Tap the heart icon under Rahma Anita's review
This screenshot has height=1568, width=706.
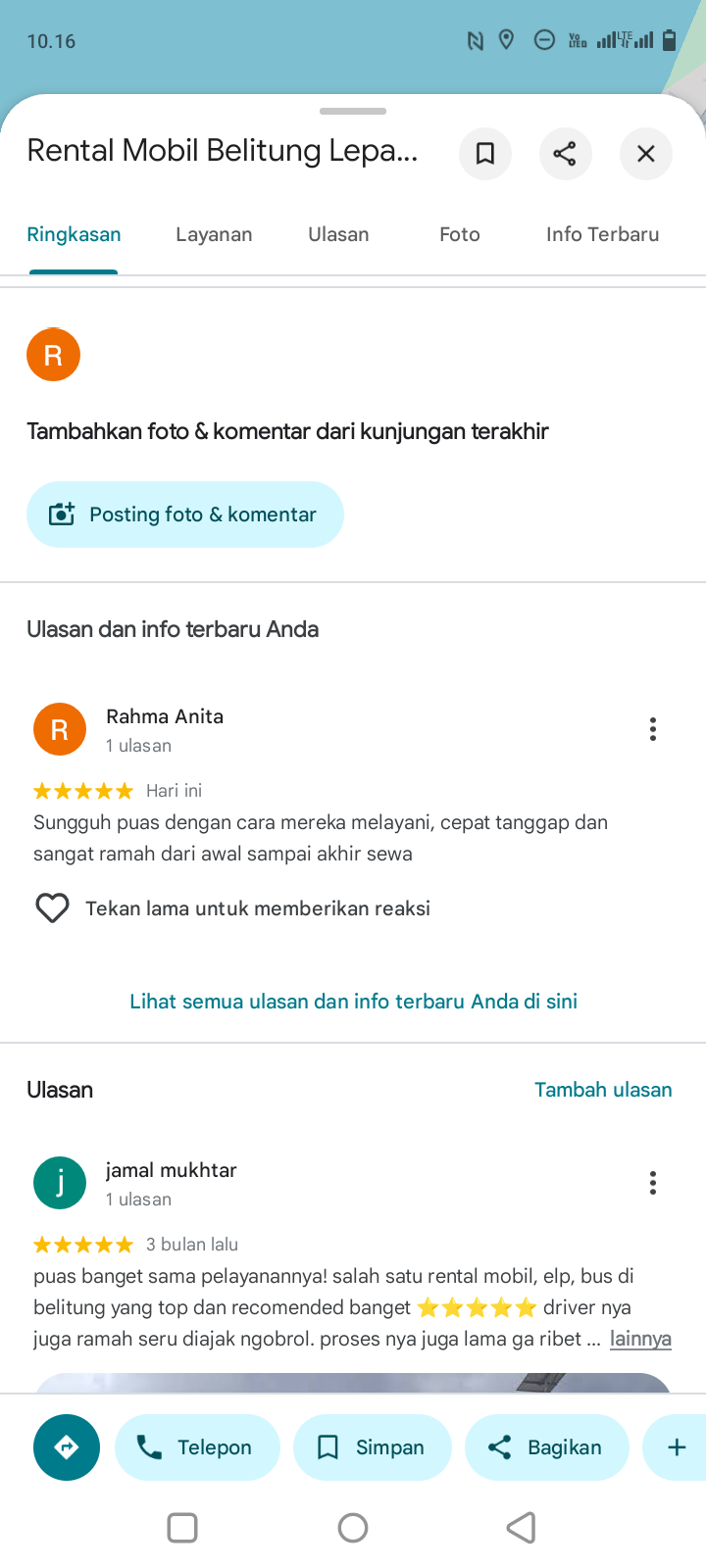[x=52, y=908]
